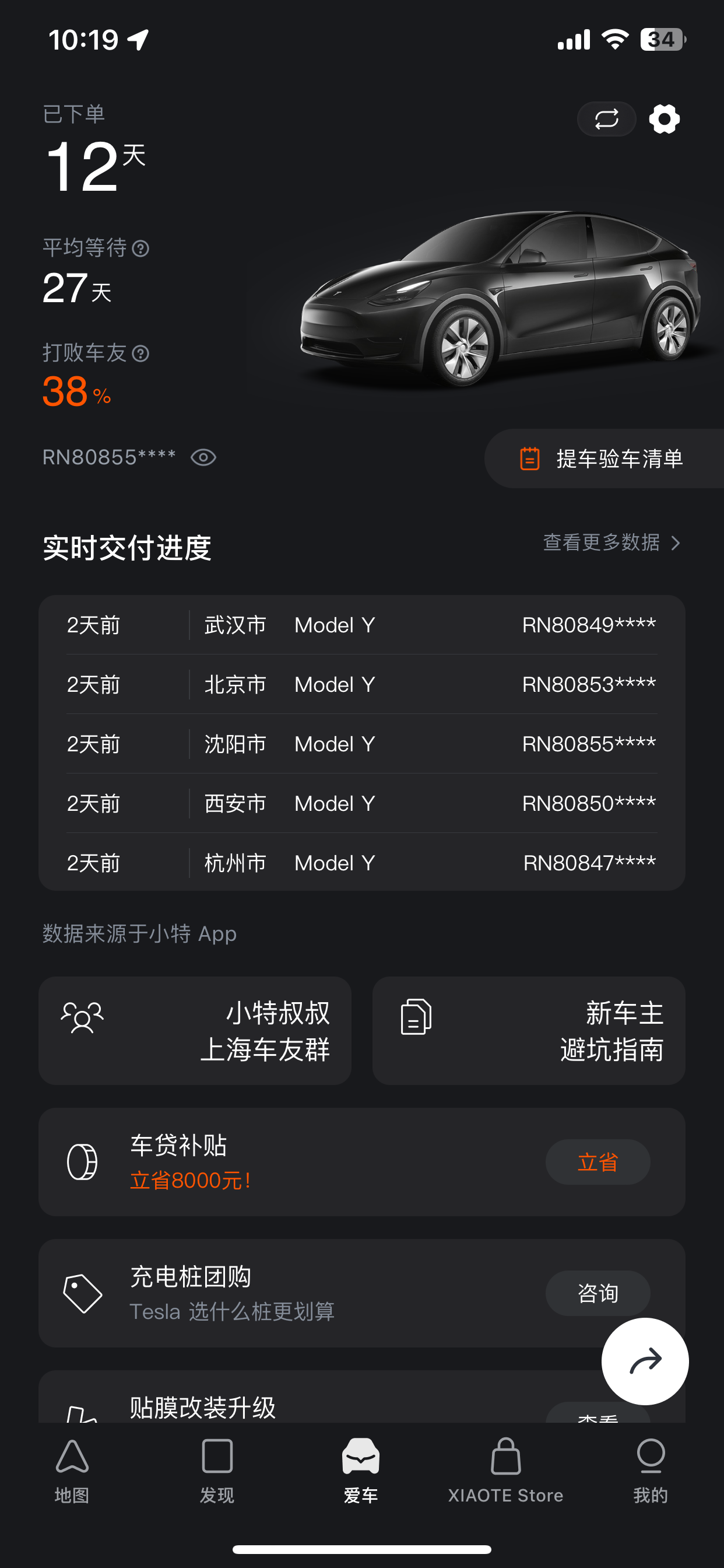Reveal the hidden order number with the eye toggle
The height and width of the screenshot is (1568, 724).
tap(203, 458)
